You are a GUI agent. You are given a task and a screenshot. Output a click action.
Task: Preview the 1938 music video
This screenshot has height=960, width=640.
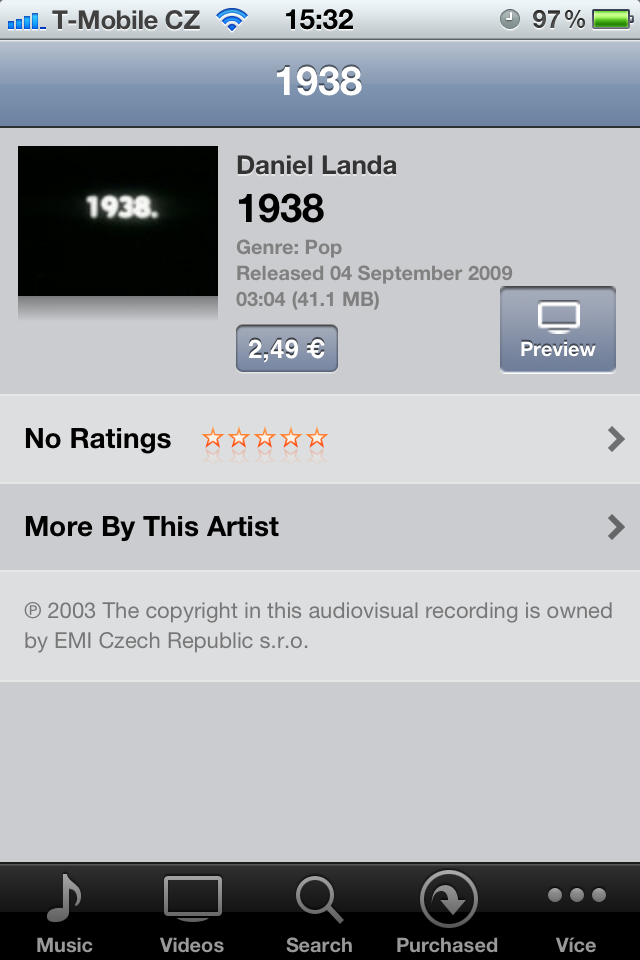pos(557,330)
